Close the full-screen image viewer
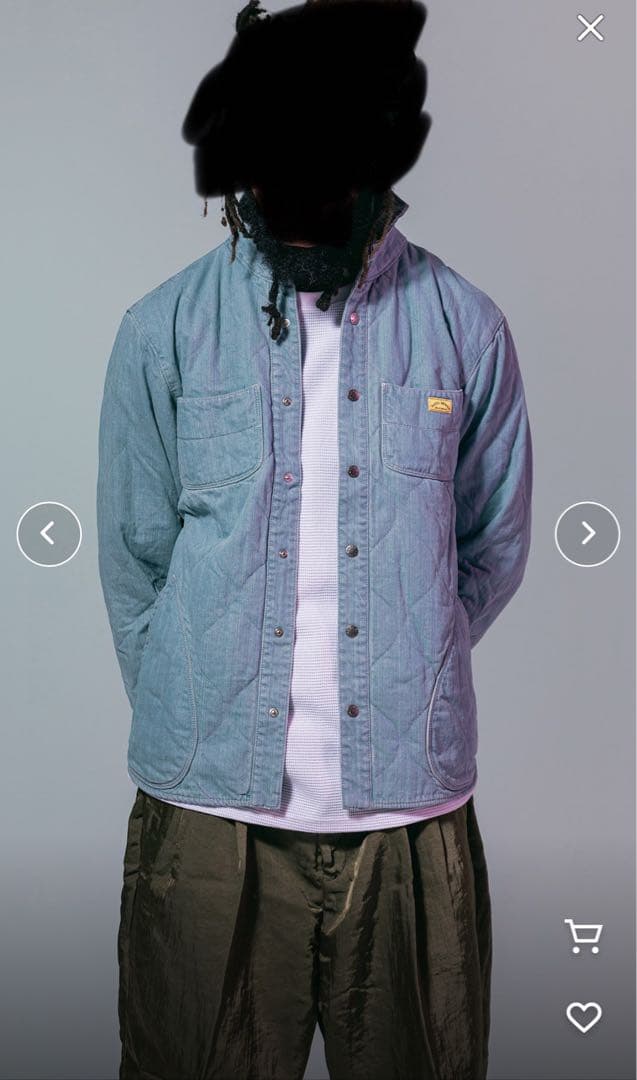637x1080 pixels. tap(590, 28)
